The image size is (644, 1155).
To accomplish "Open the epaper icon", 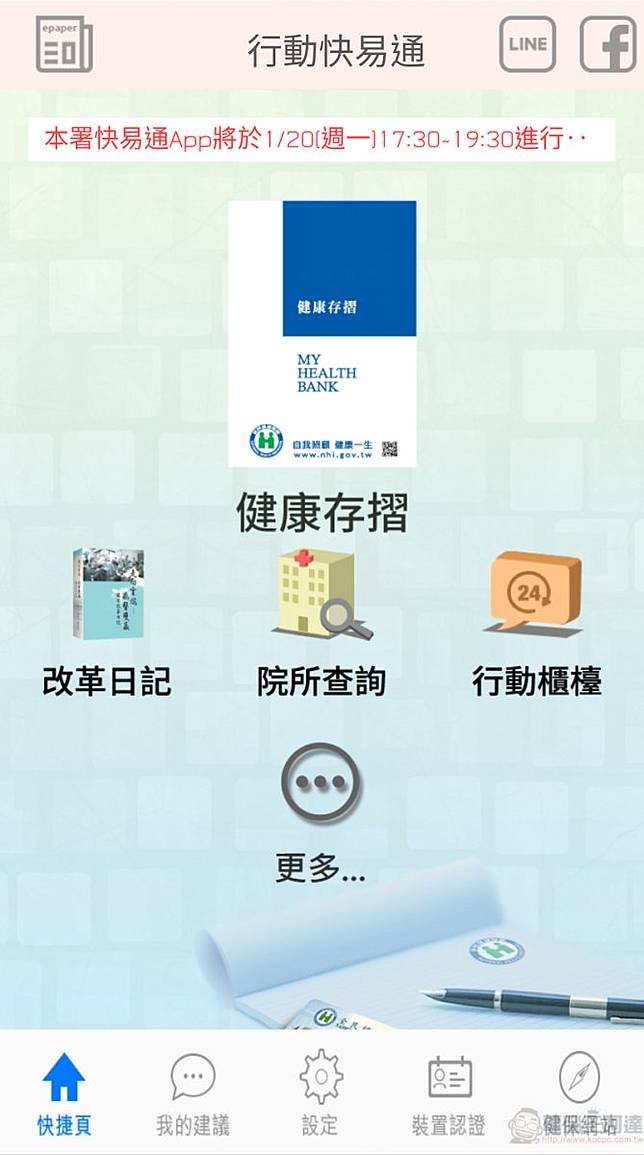I will point(64,44).
